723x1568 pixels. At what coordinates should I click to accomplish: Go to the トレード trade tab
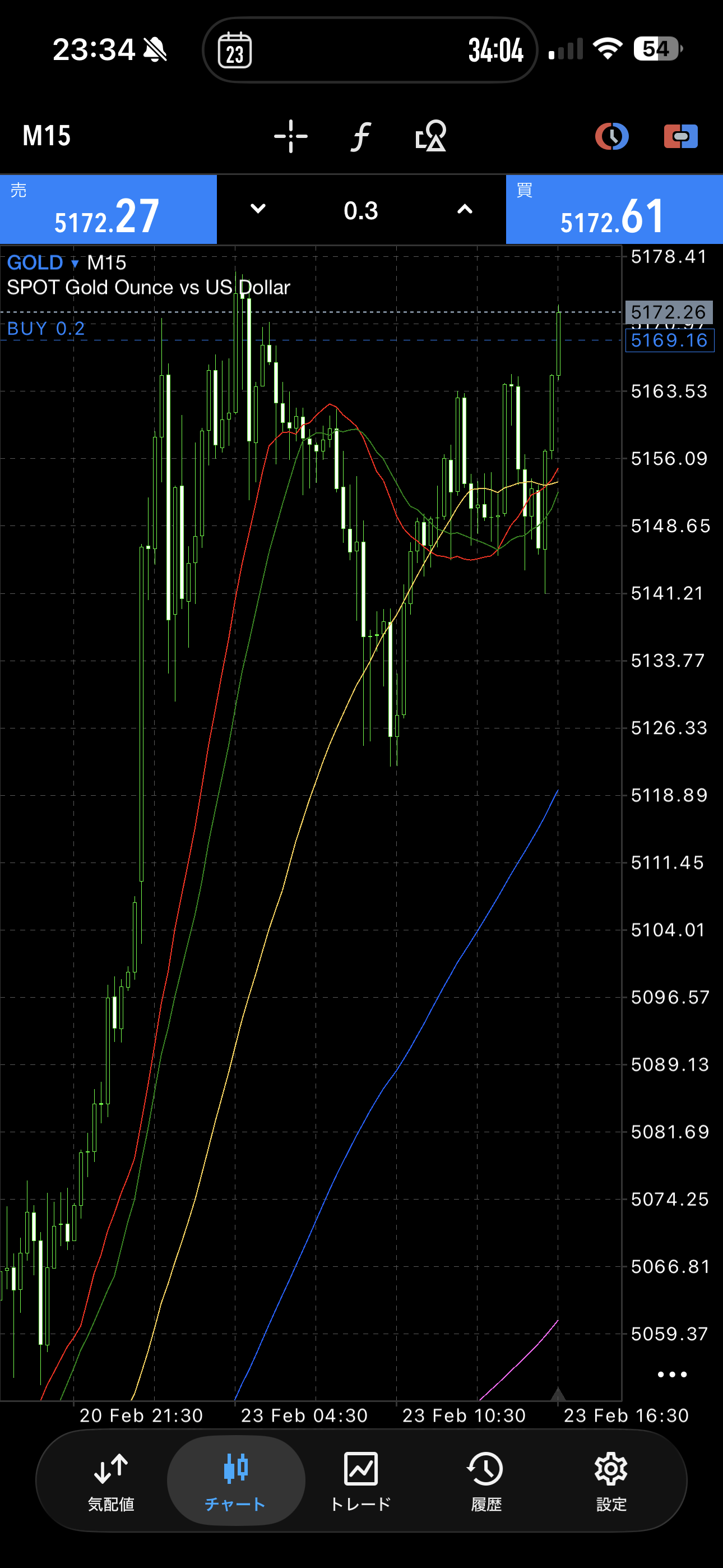click(361, 1481)
